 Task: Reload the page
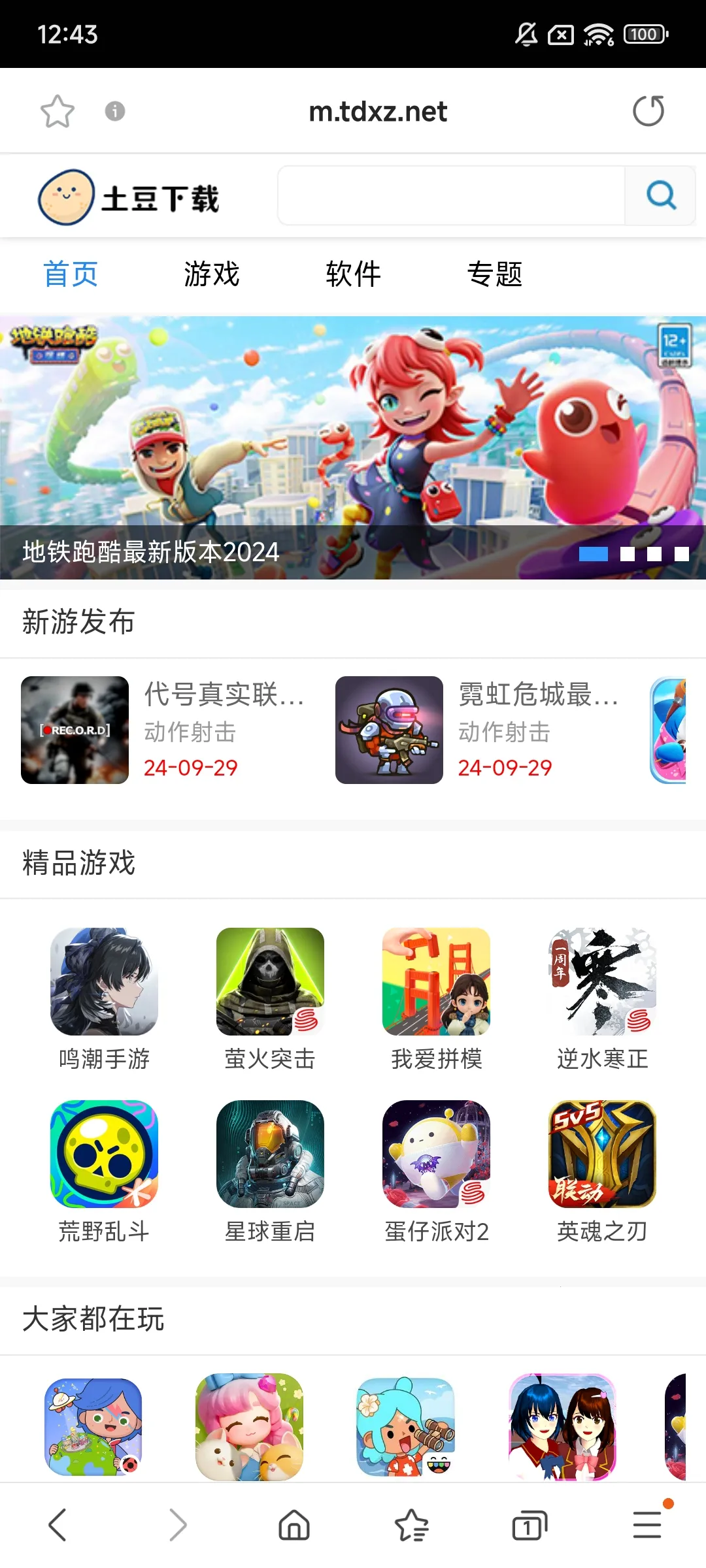(x=648, y=111)
